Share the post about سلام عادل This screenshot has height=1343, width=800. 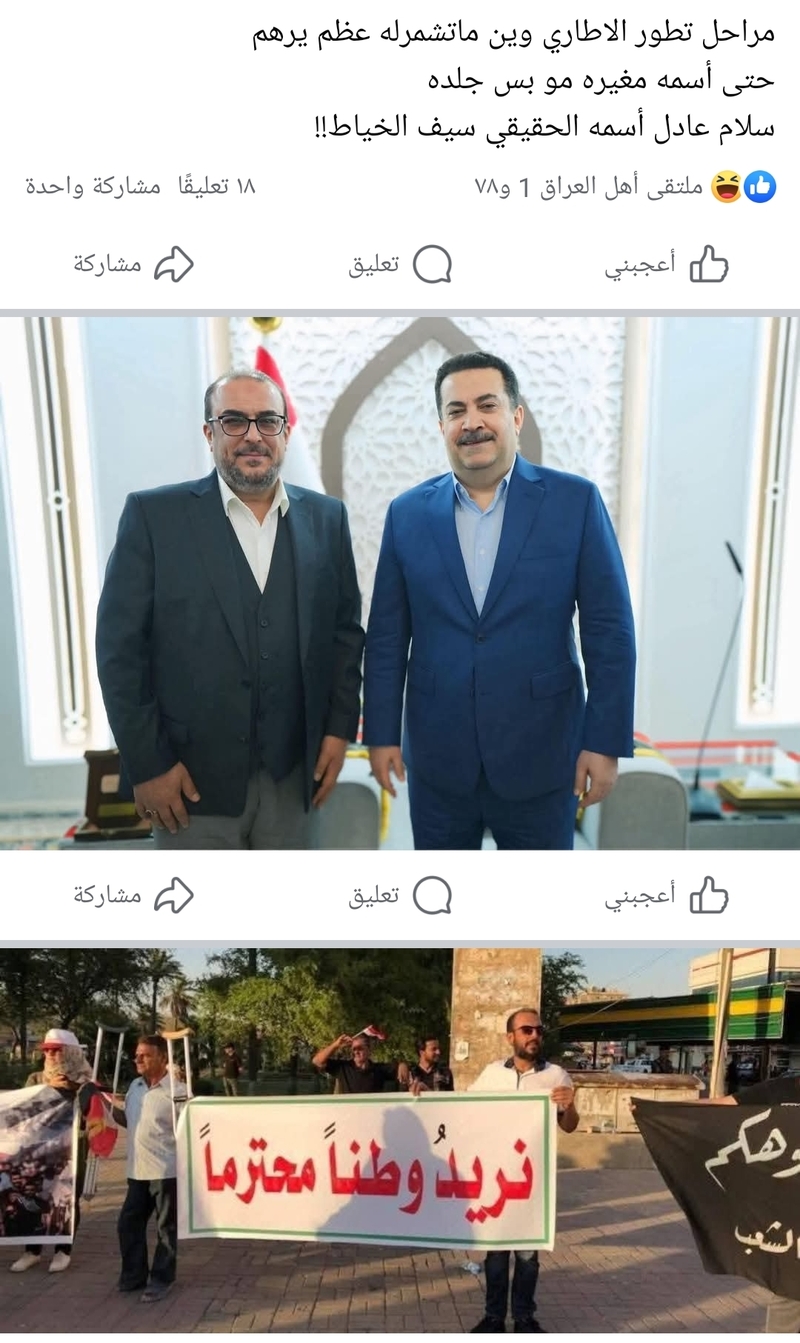[x=133, y=265]
